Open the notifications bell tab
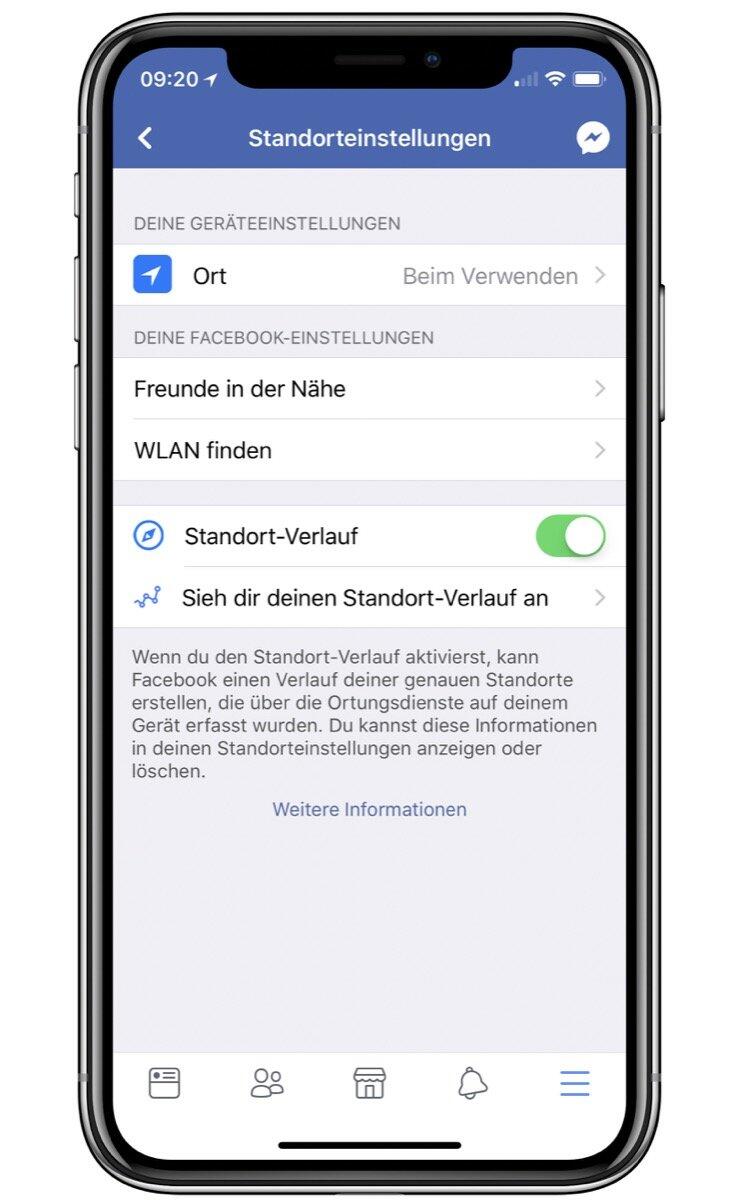The image size is (739, 1200). pyautogui.click(x=472, y=1083)
